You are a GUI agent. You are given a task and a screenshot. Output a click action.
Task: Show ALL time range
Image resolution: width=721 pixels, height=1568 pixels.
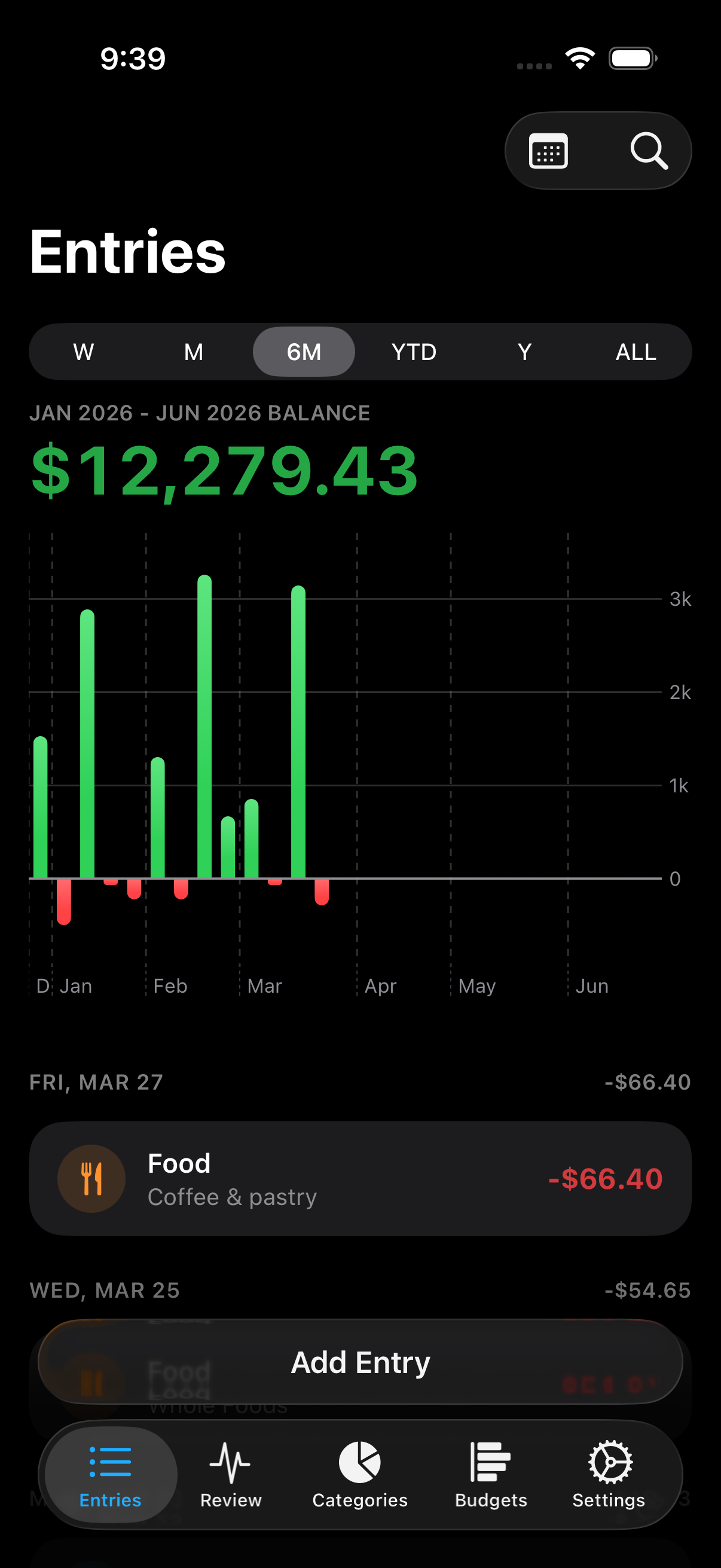[636, 352]
